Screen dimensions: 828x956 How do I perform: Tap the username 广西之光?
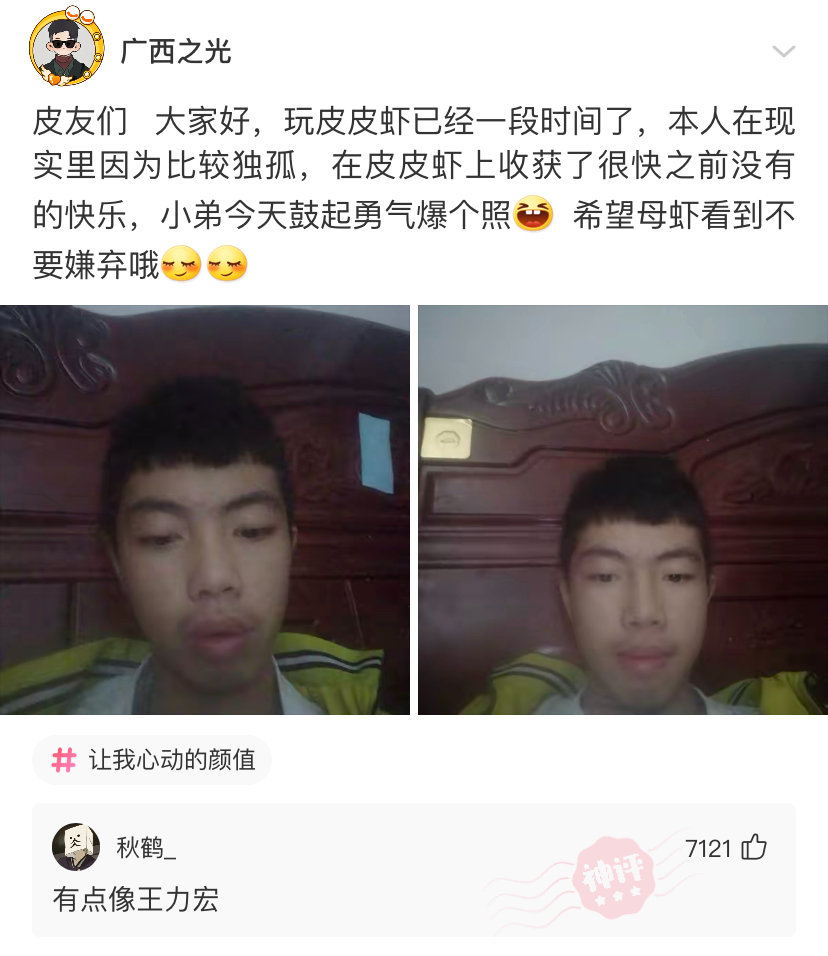pos(176,52)
